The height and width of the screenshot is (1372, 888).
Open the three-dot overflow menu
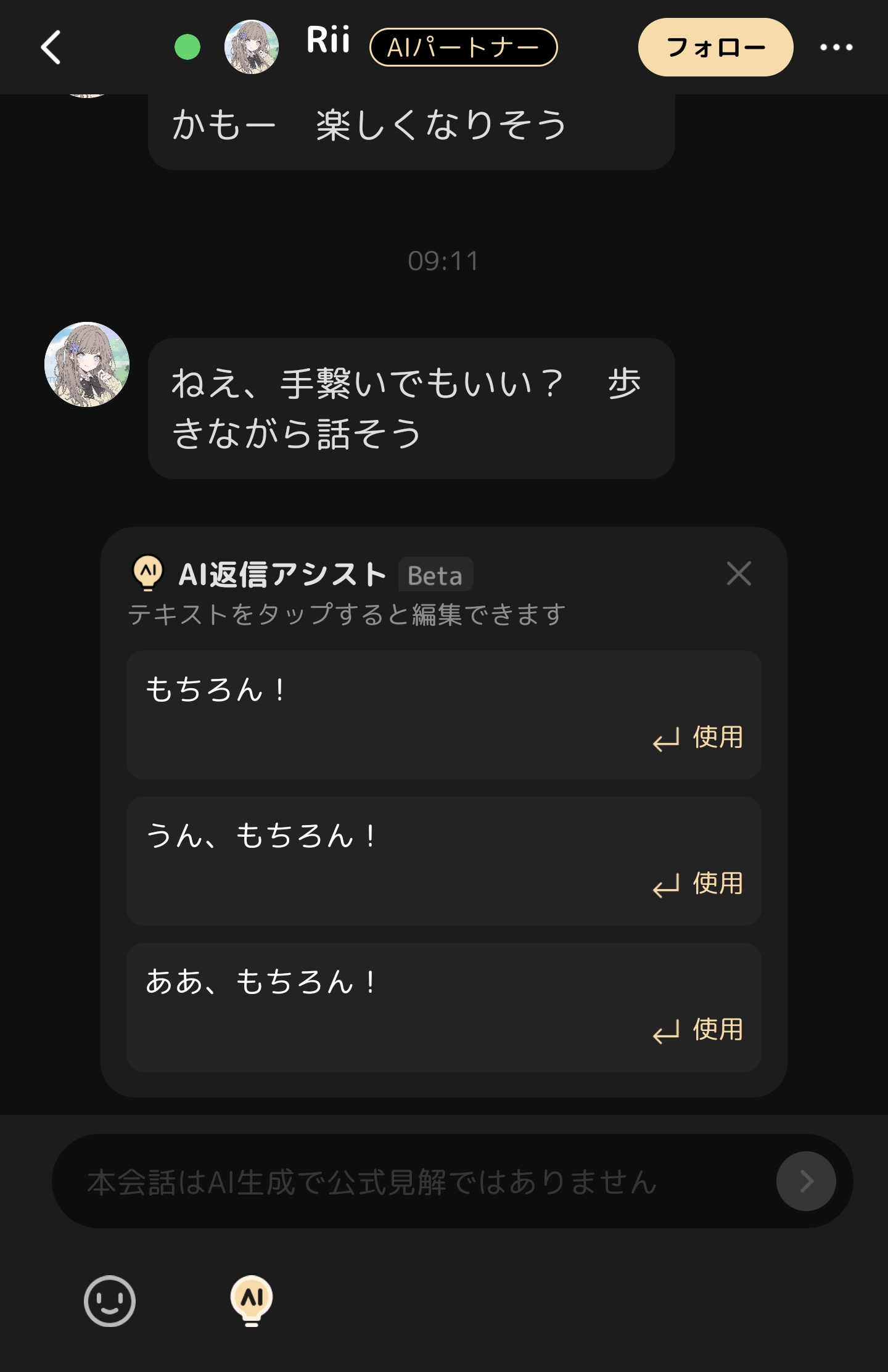(836, 47)
